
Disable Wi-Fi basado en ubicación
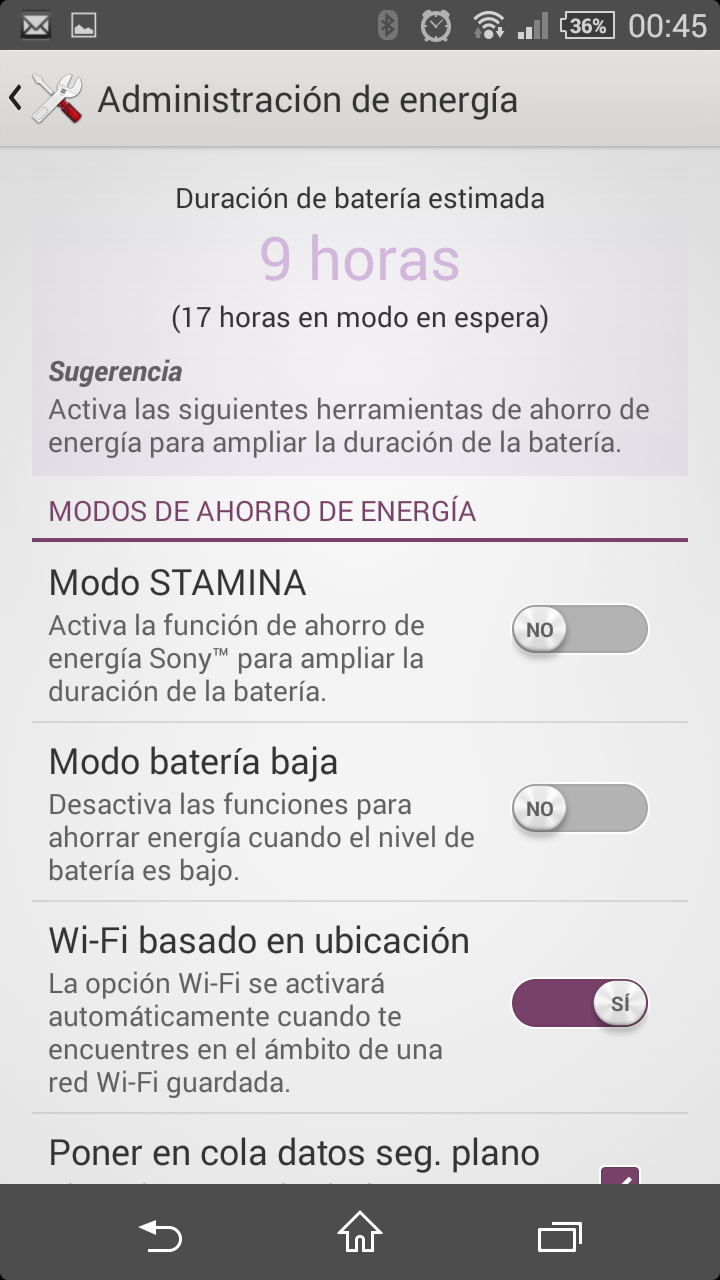point(580,1003)
